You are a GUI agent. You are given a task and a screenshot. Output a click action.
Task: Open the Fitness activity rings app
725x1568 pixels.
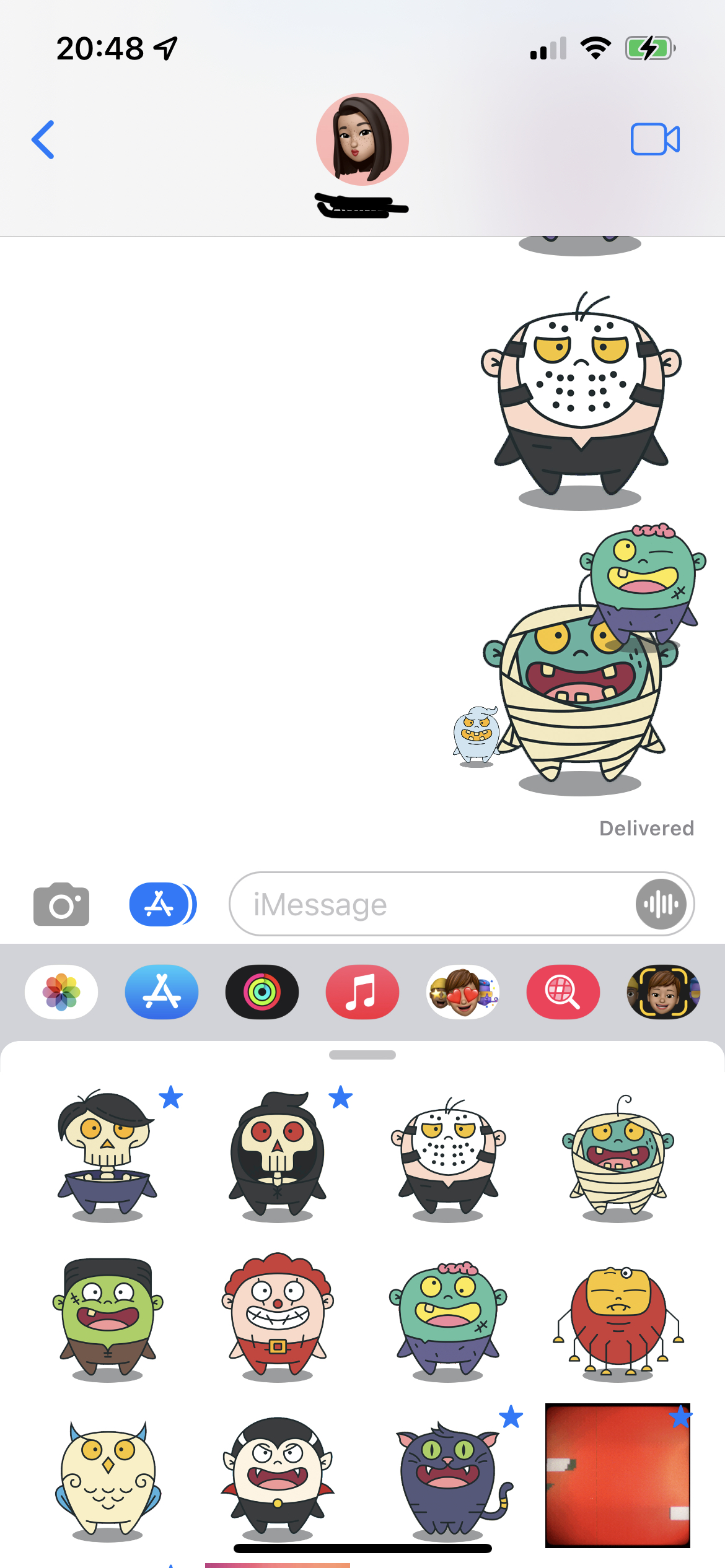click(x=262, y=991)
